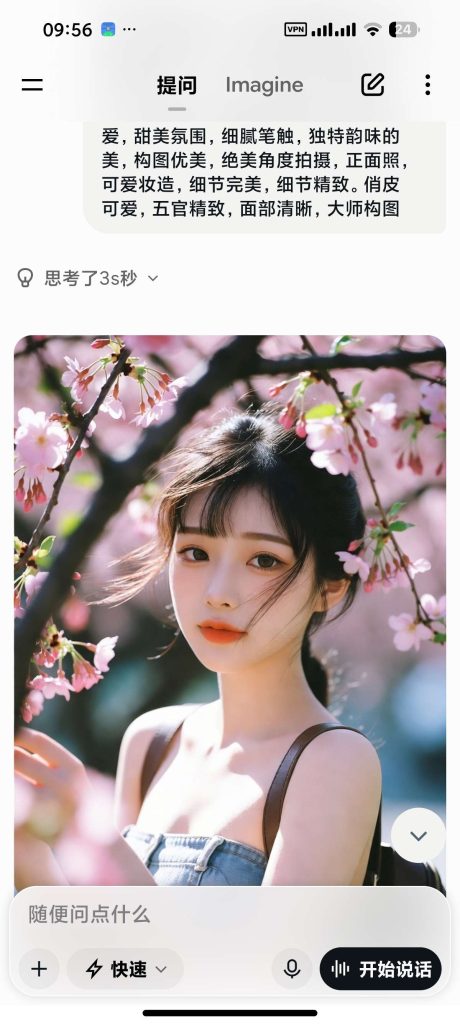
Task: Switch to the Imagine tab
Action: coord(264,85)
